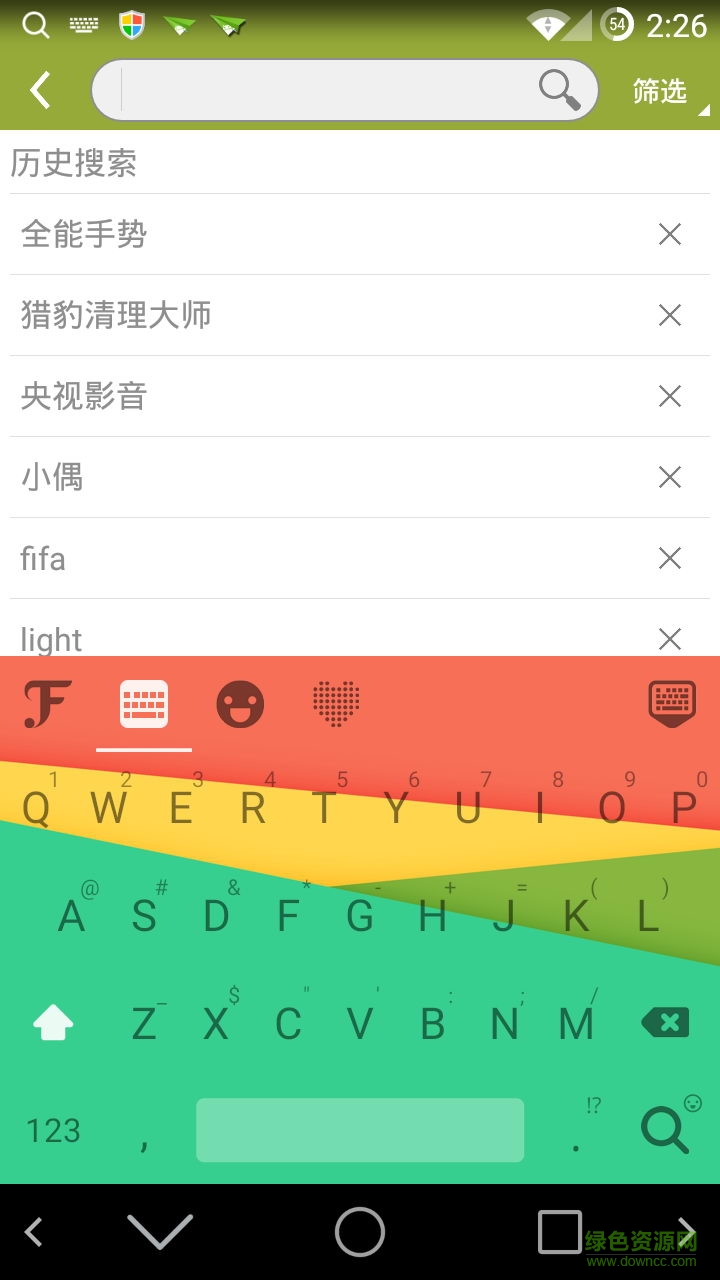Tap the search icon in the status bar
The image size is (720, 1280).
34,23
